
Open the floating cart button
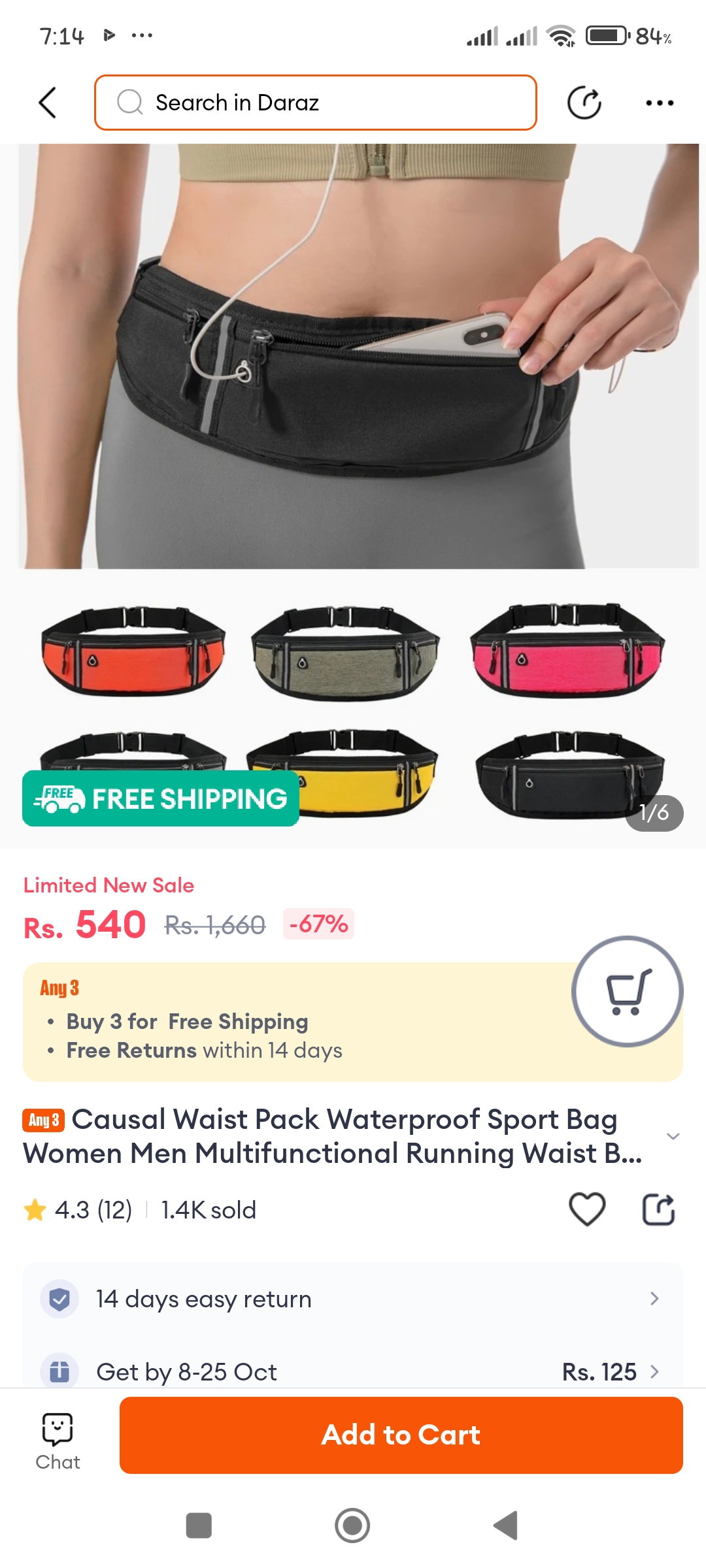click(627, 991)
